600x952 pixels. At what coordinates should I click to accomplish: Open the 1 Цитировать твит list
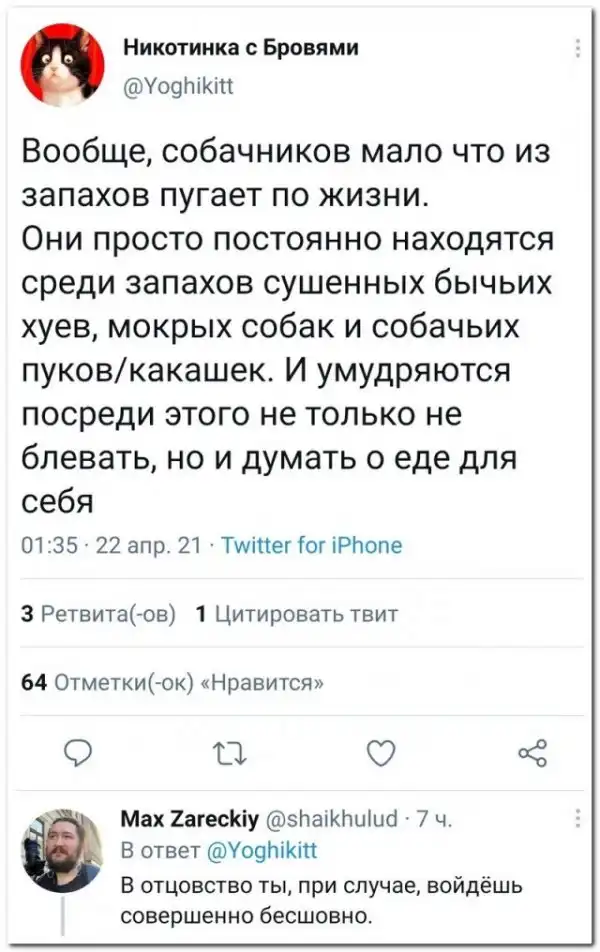pos(297,614)
